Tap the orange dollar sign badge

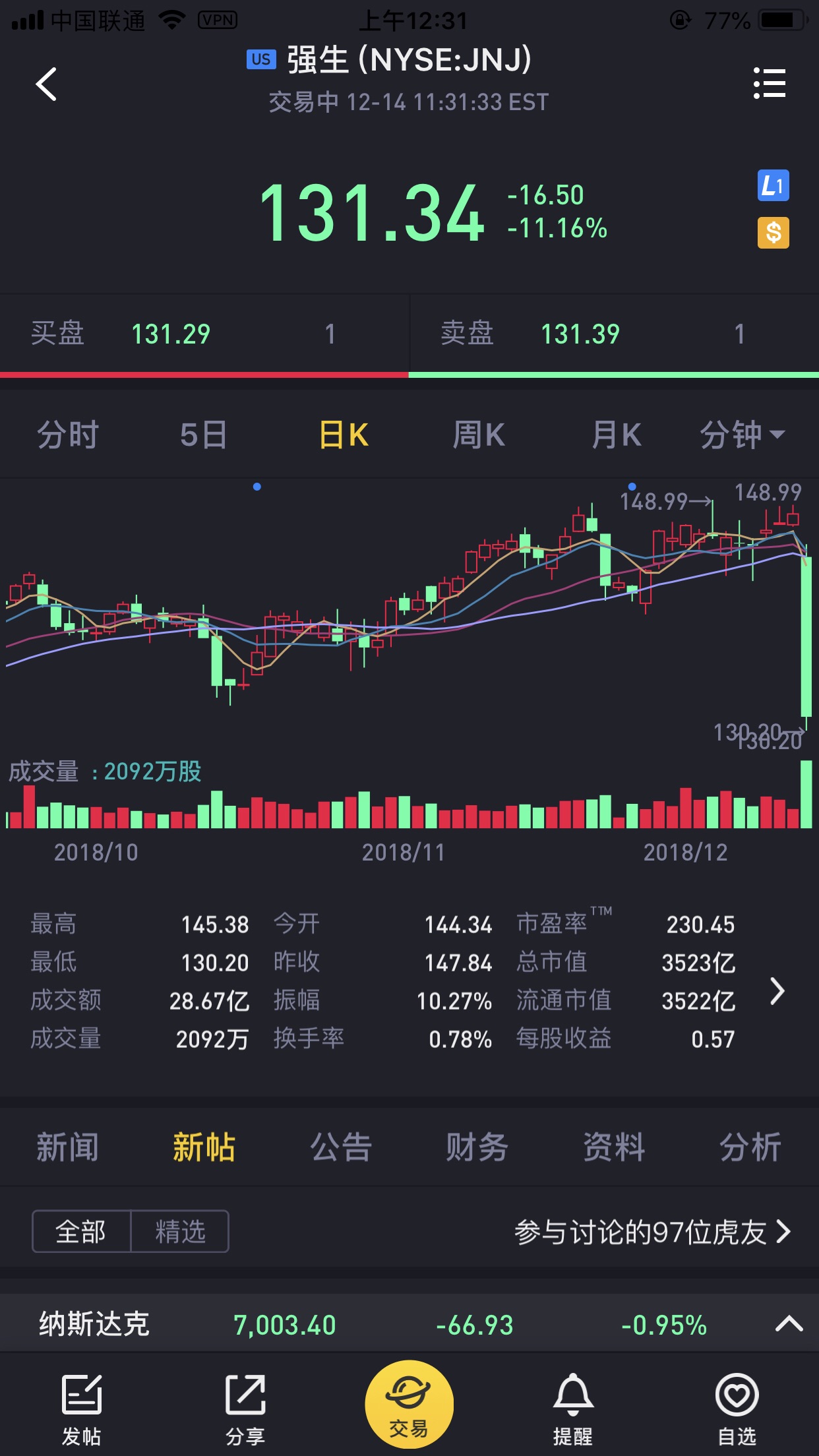773,233
